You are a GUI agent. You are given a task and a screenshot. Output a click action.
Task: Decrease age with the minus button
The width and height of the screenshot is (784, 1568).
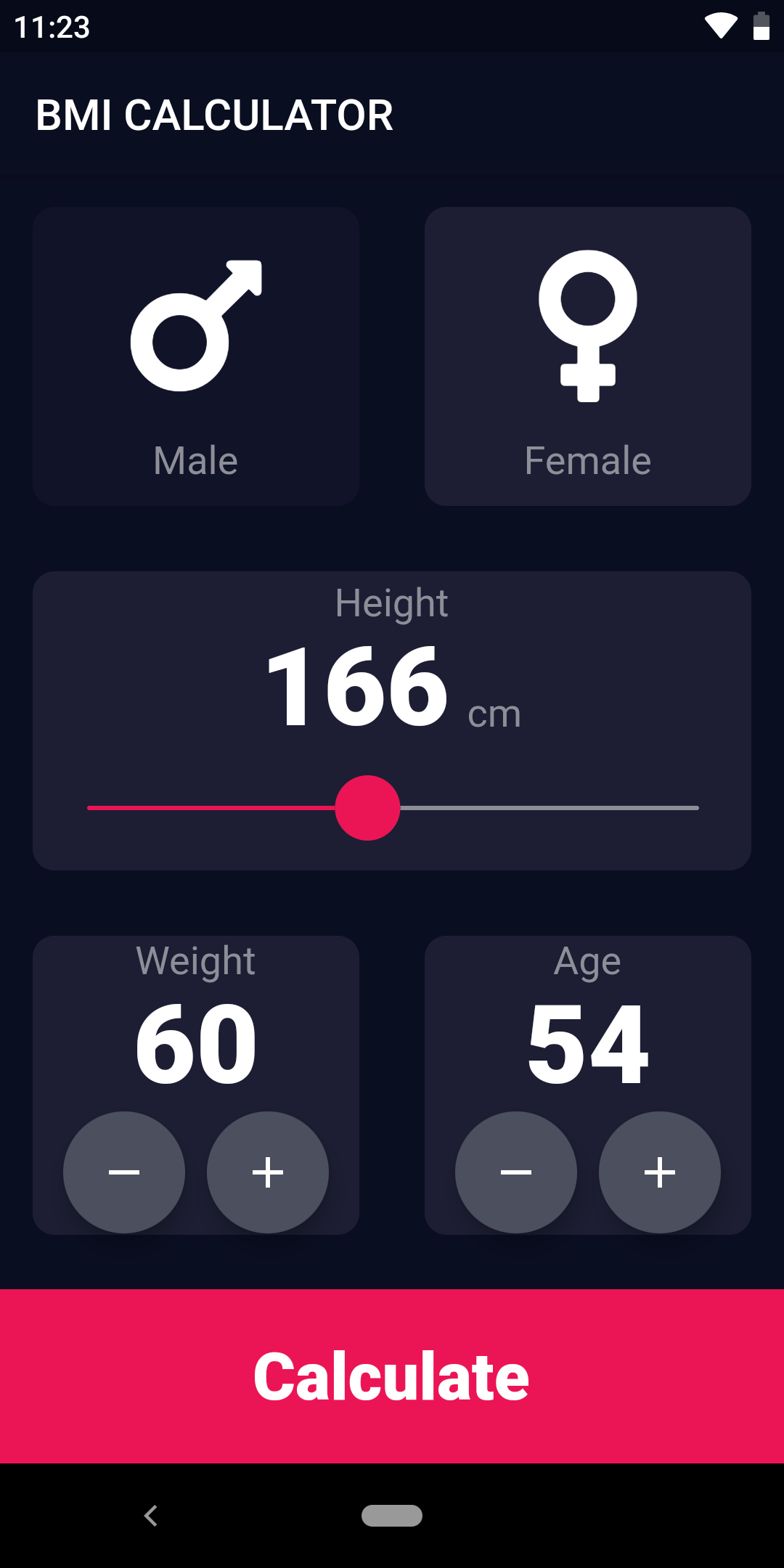click(x=516, y=1172)
